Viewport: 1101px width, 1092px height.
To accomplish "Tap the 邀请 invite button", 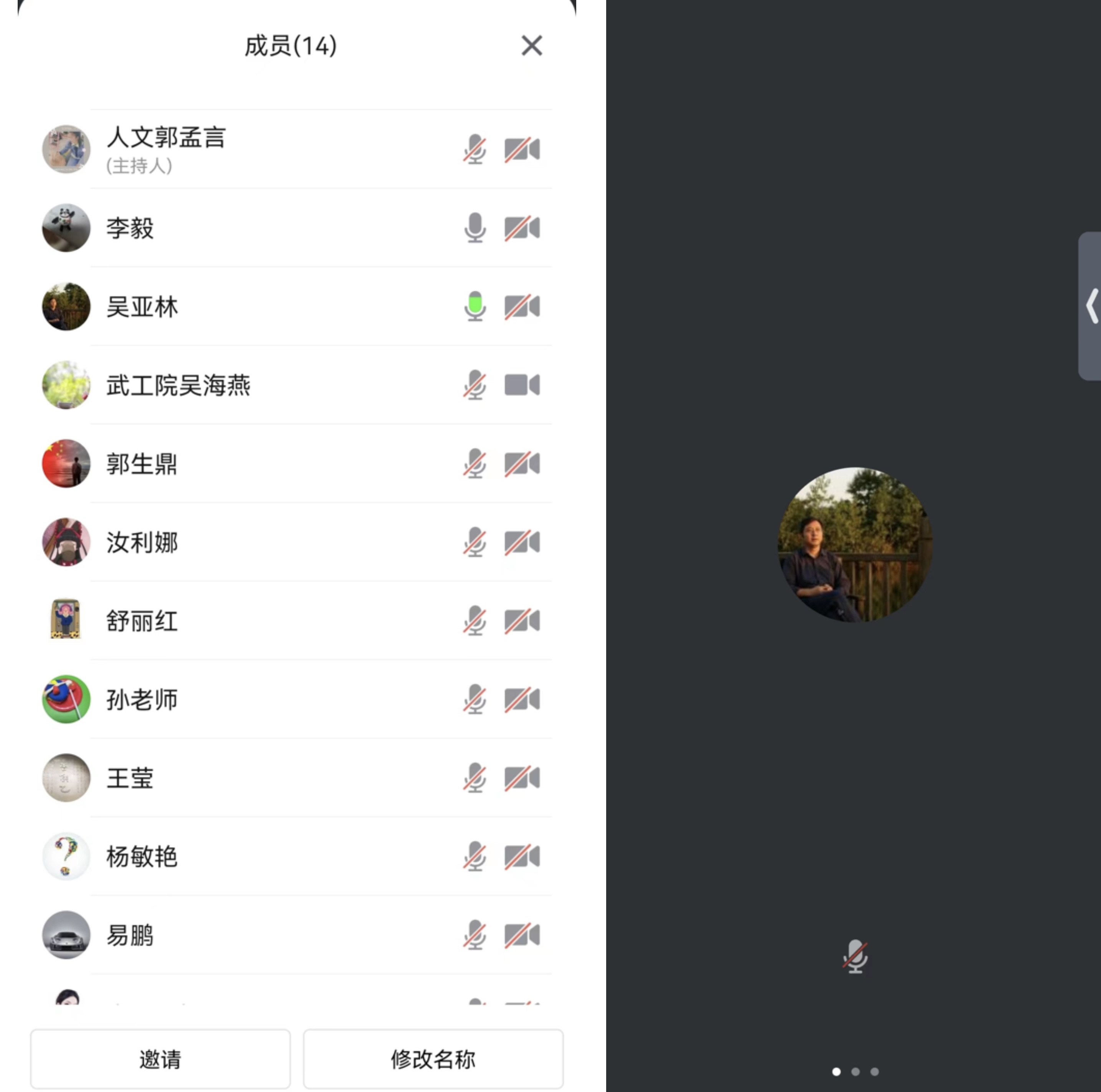I will [160, 1058].
